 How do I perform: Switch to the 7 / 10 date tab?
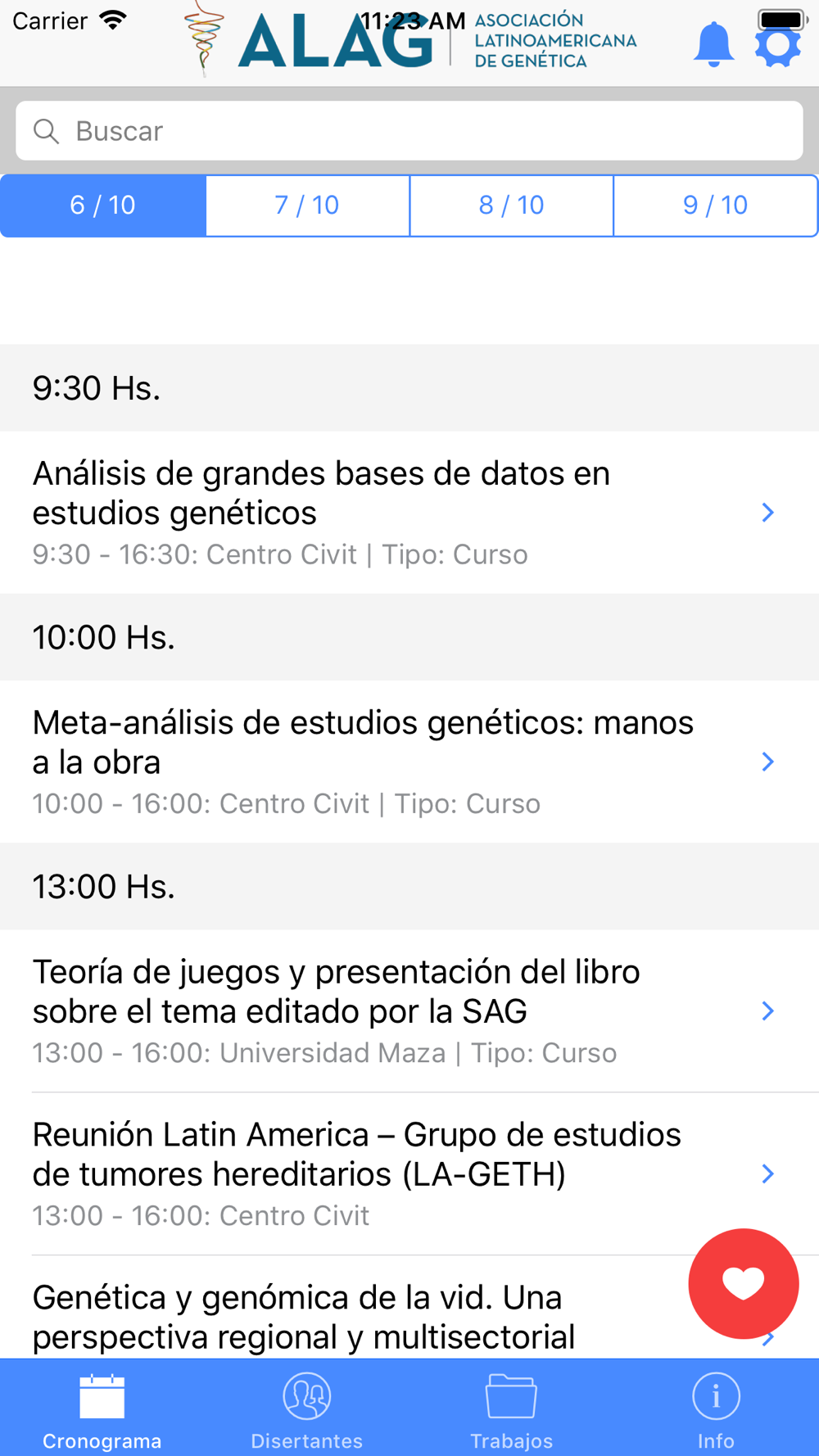pyautogui.click(x=307, y=206)
